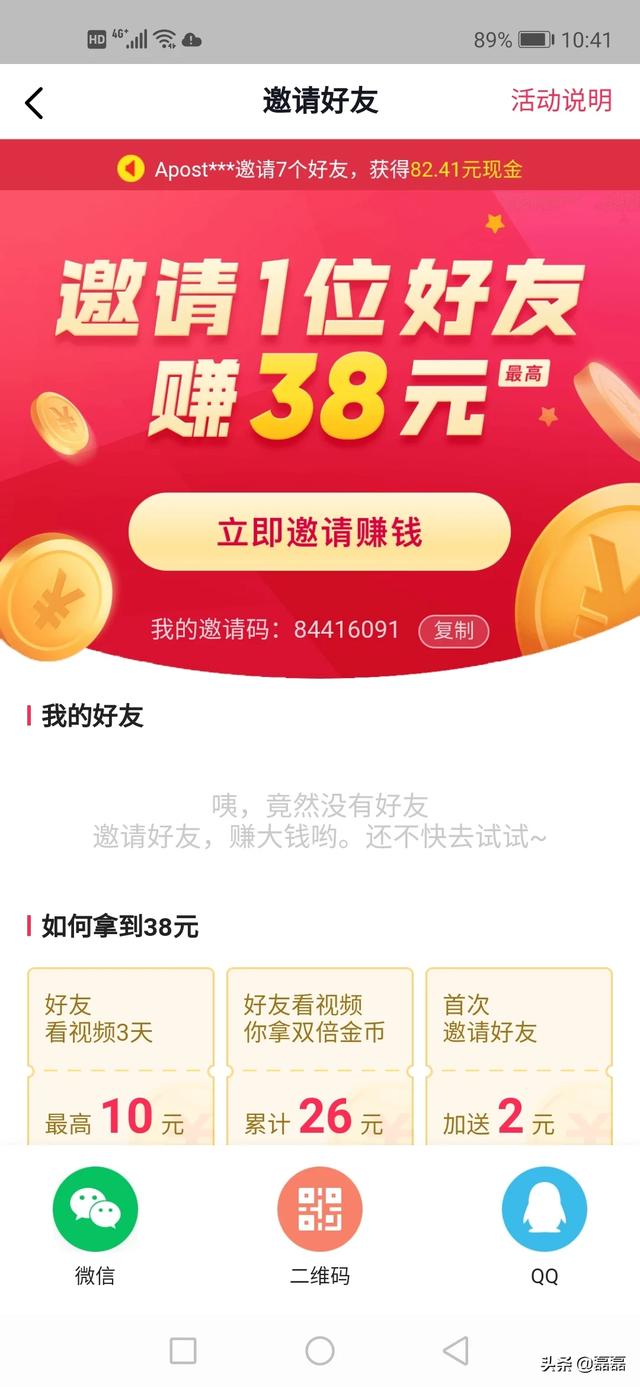Copy my invitation code with 复制
The width and height of the screenshot is (640, 1387).
tap(453, 630)
